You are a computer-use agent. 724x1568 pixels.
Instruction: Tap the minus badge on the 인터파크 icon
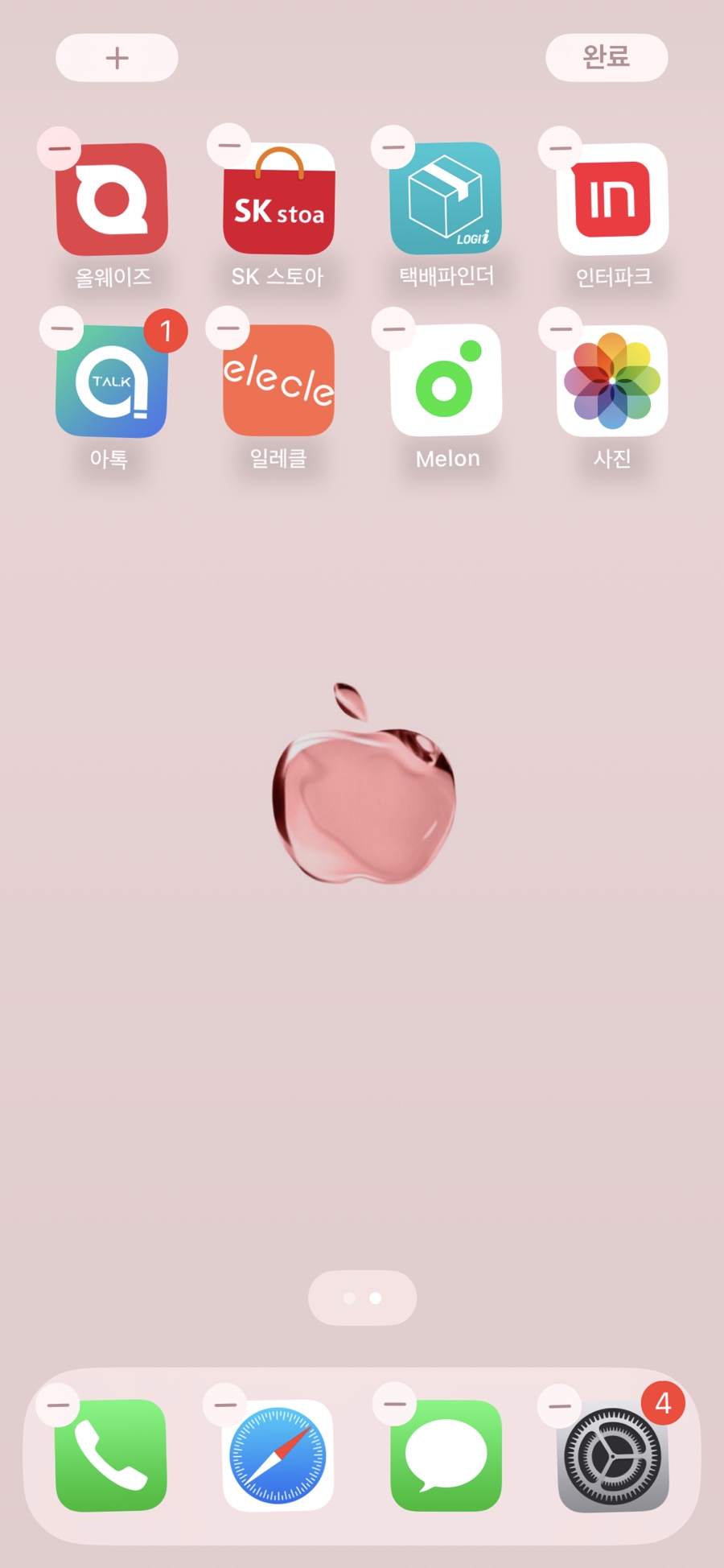[561, 148]
